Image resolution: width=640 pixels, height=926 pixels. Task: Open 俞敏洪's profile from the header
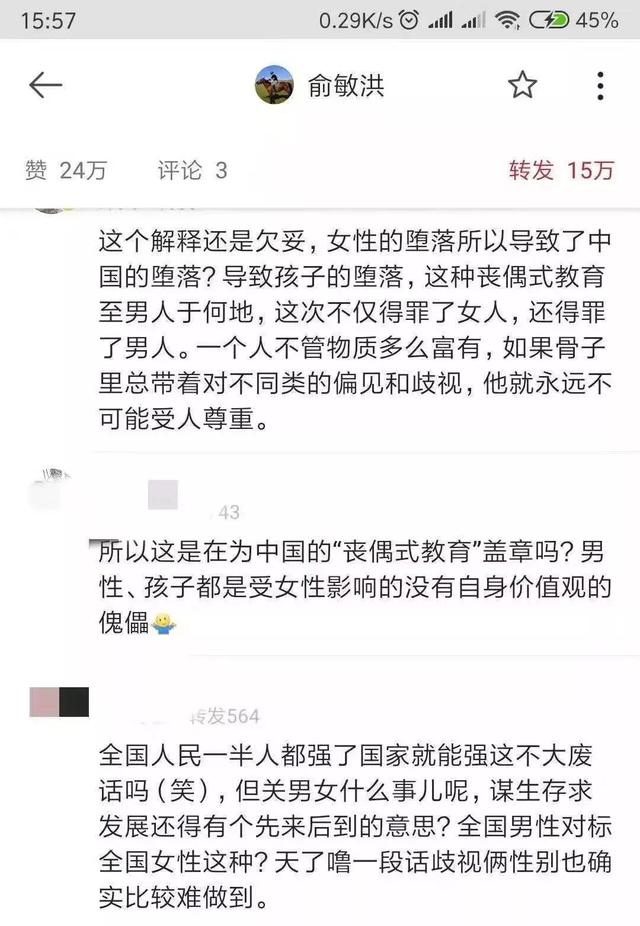[320, 87]
